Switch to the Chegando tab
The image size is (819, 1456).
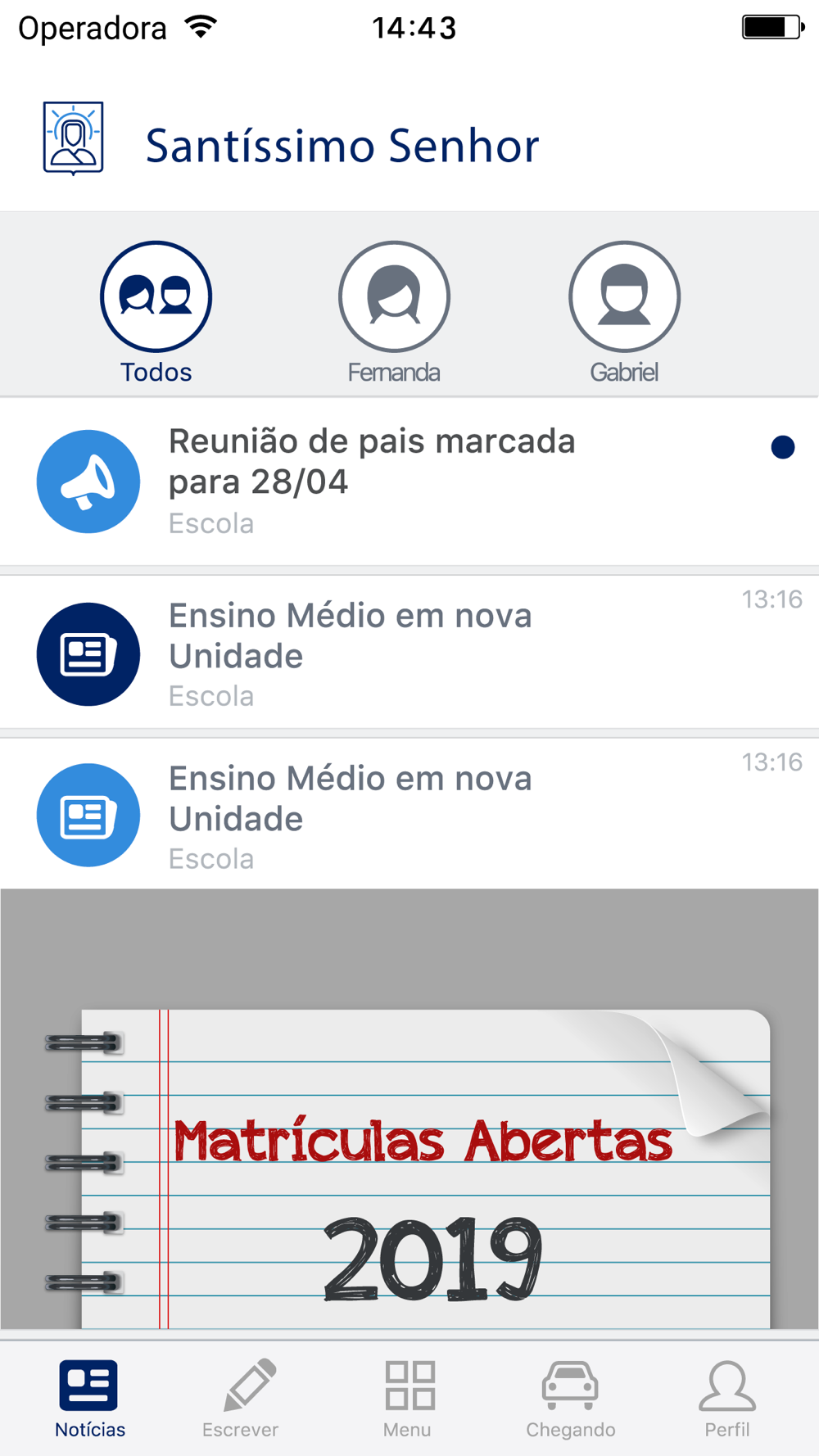pyautogui.click(x=571, y=1399)
